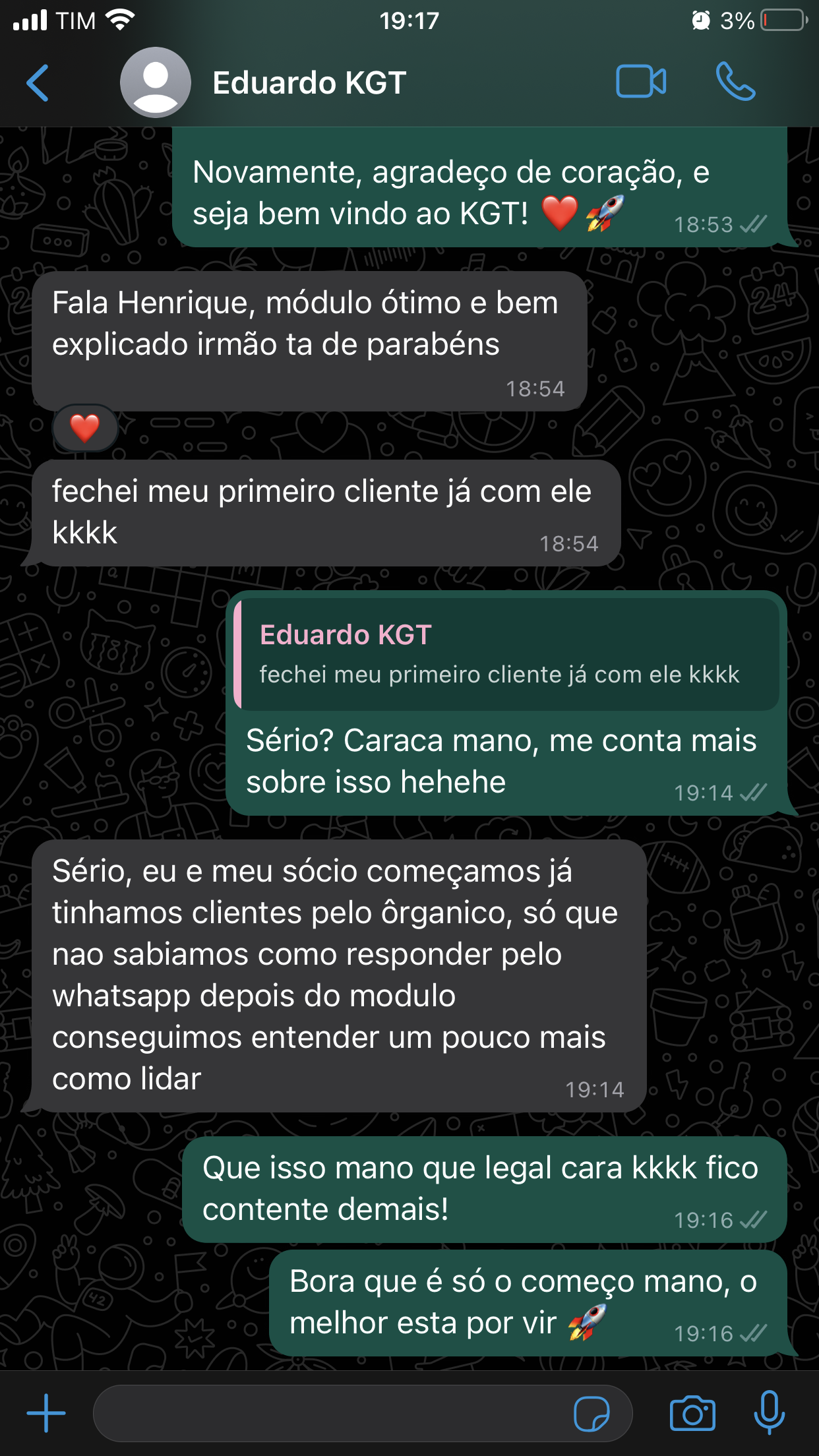
Task: Open the camera to send a photo
Action: coord(692,1413)
